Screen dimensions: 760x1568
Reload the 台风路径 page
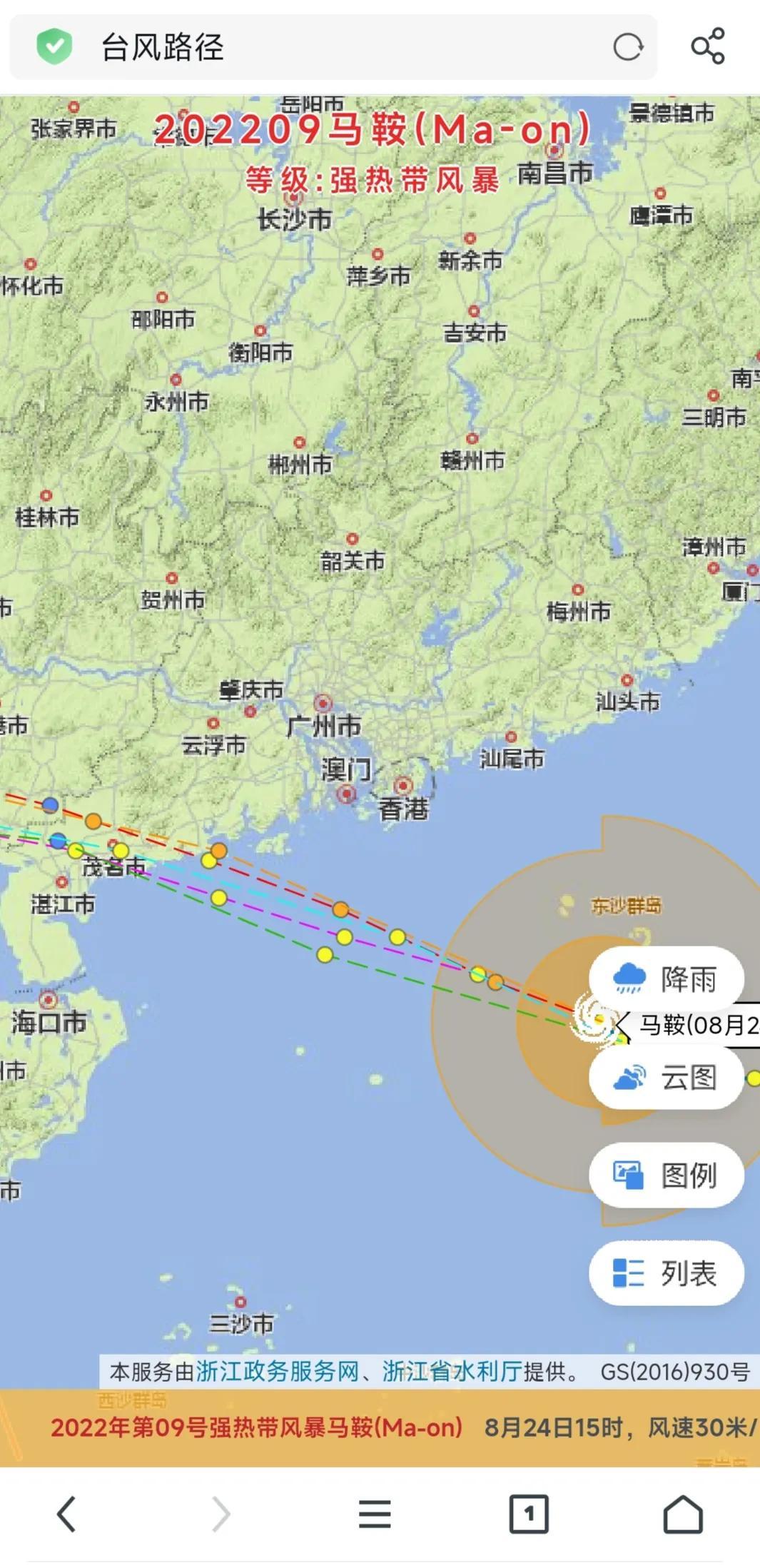628,48
